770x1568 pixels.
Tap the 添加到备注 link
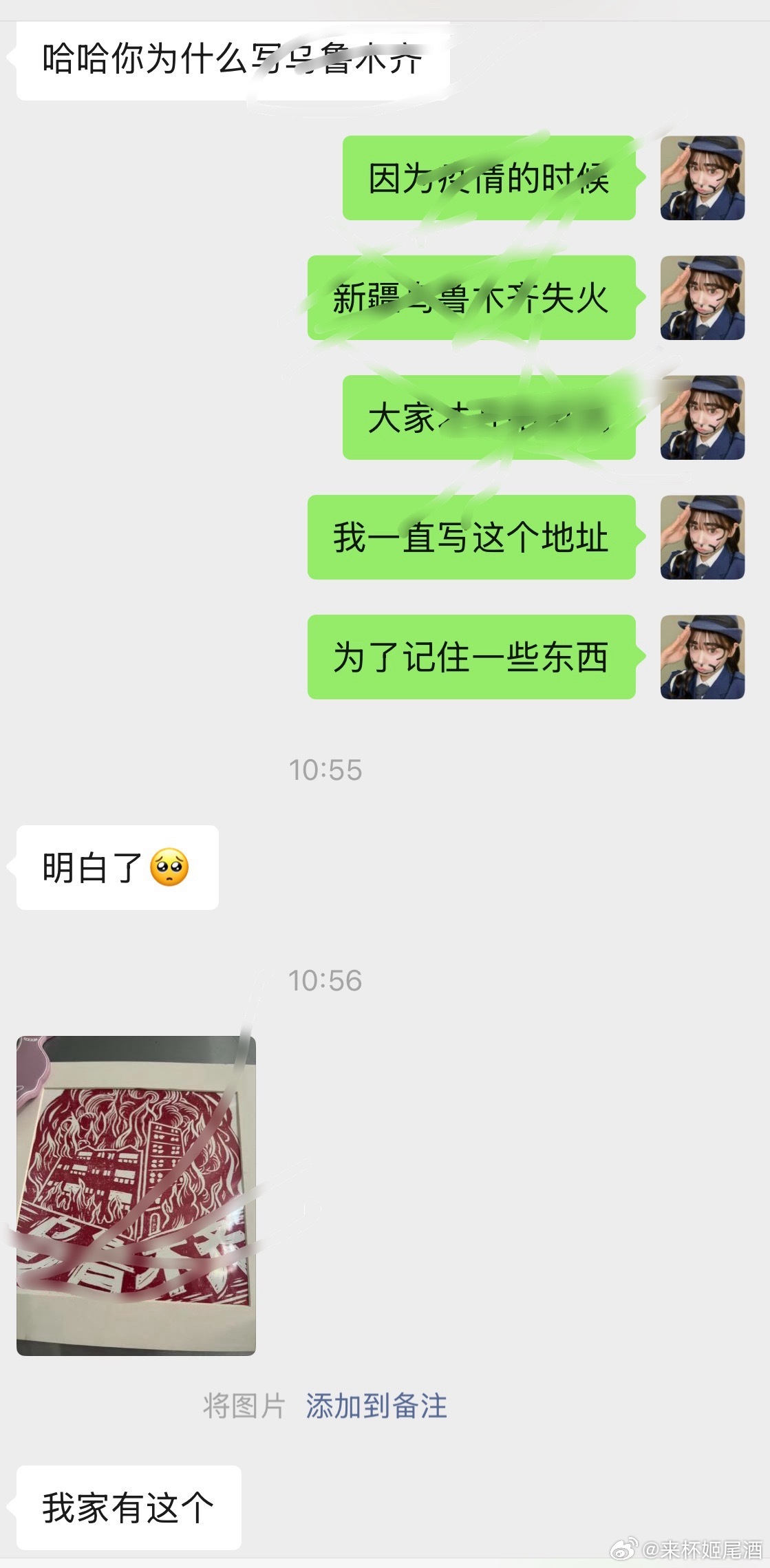tap(376, 1406)
